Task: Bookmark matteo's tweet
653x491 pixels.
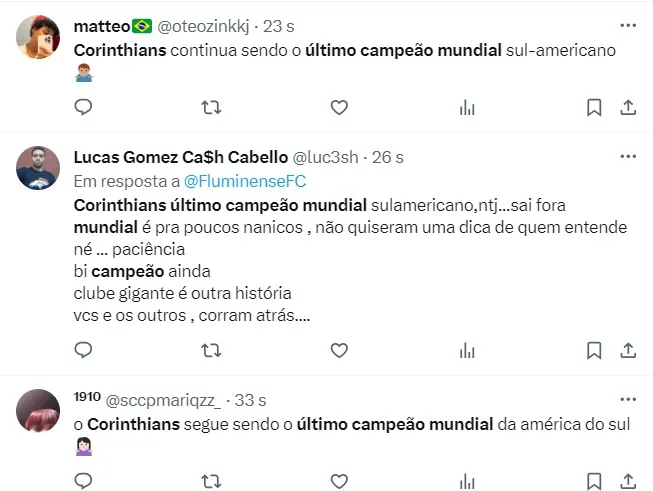Action: 593,107
